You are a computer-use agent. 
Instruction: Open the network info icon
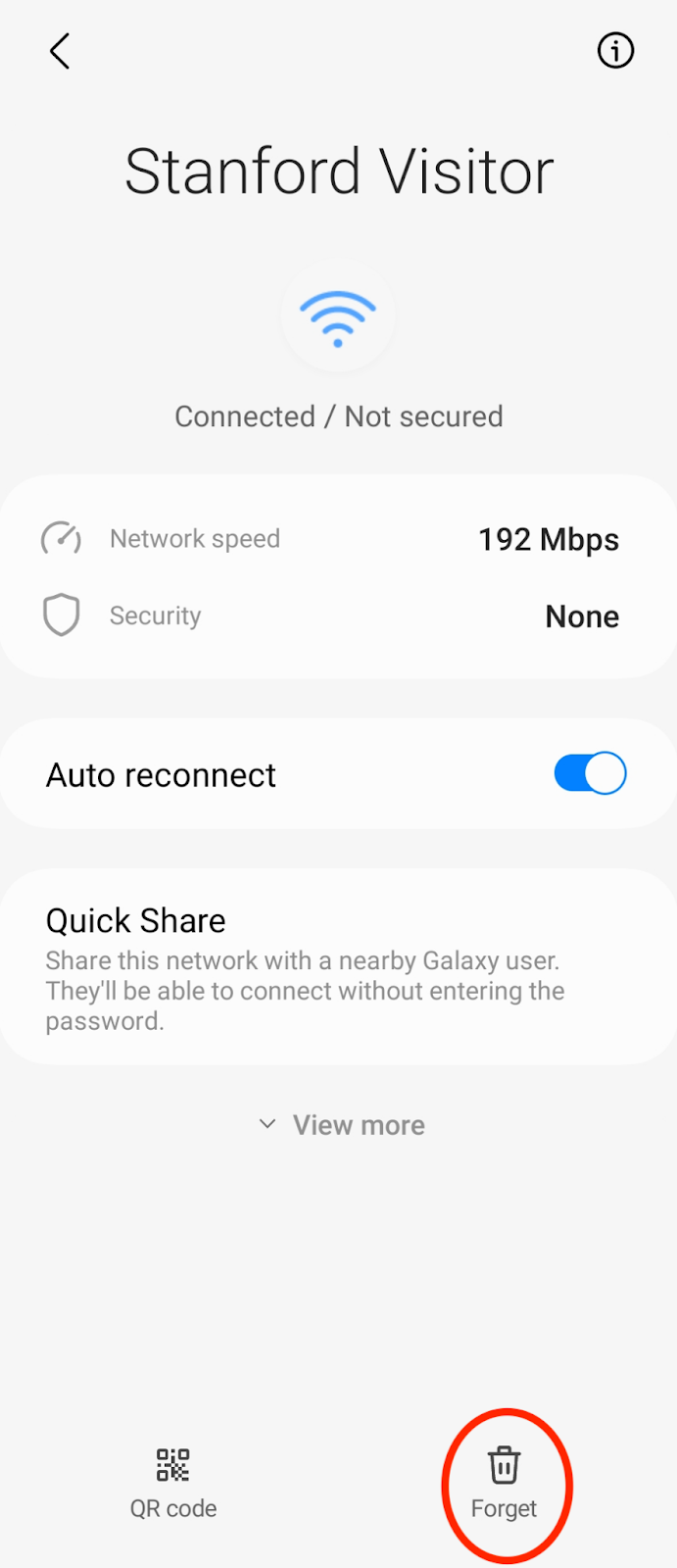pyautogui.click(x=615, y=51)
